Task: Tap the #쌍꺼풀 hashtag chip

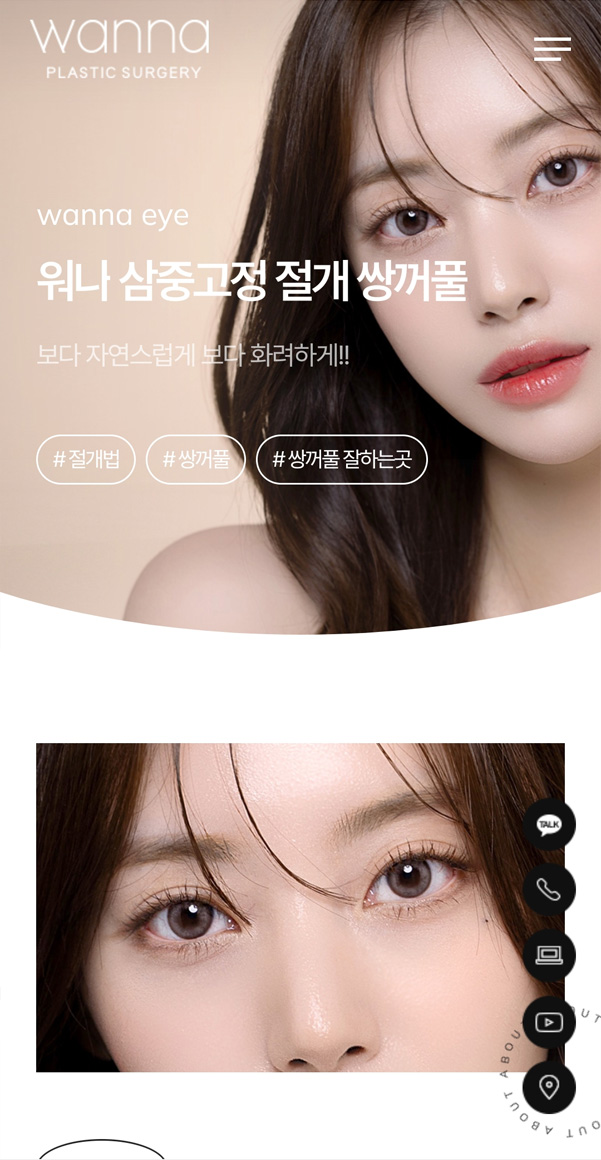Action: (196, 460)
